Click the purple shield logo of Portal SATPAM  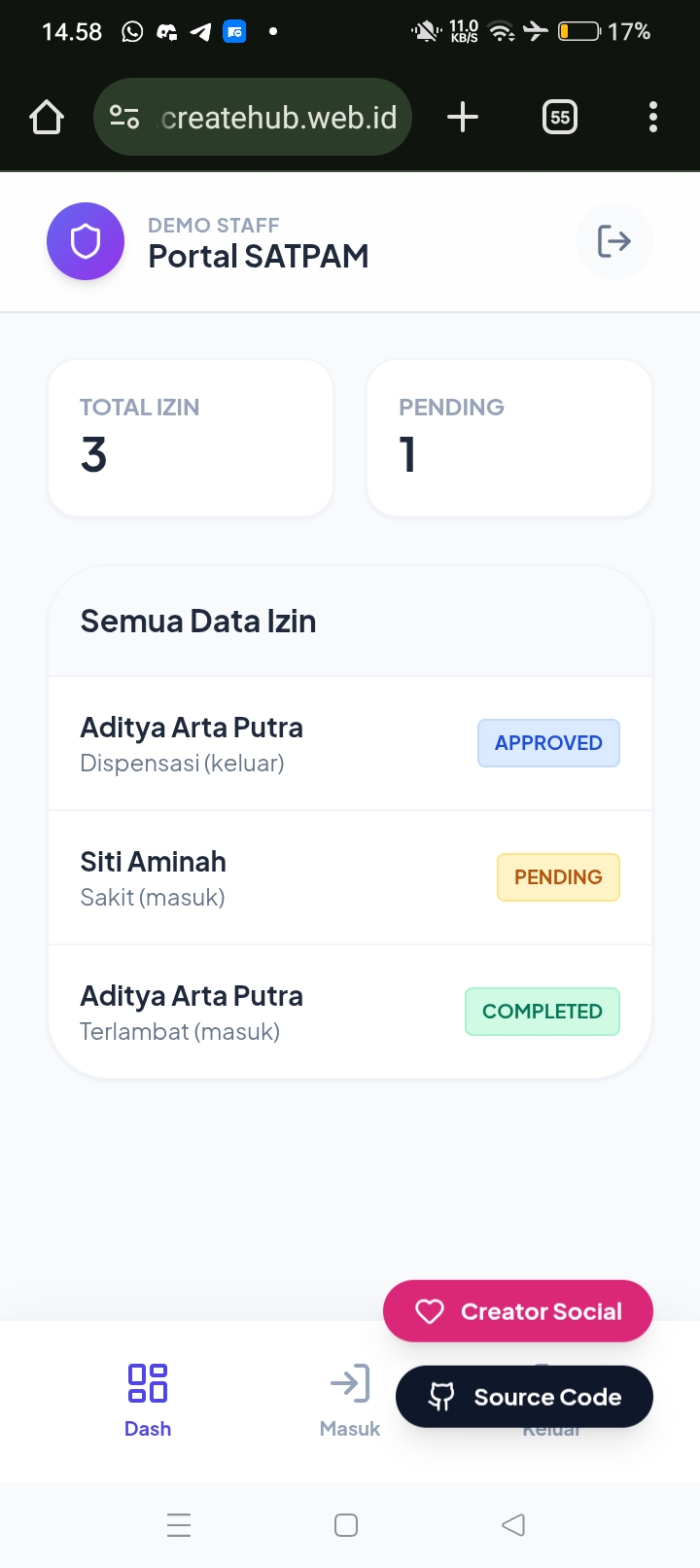(x=86, y=240)
